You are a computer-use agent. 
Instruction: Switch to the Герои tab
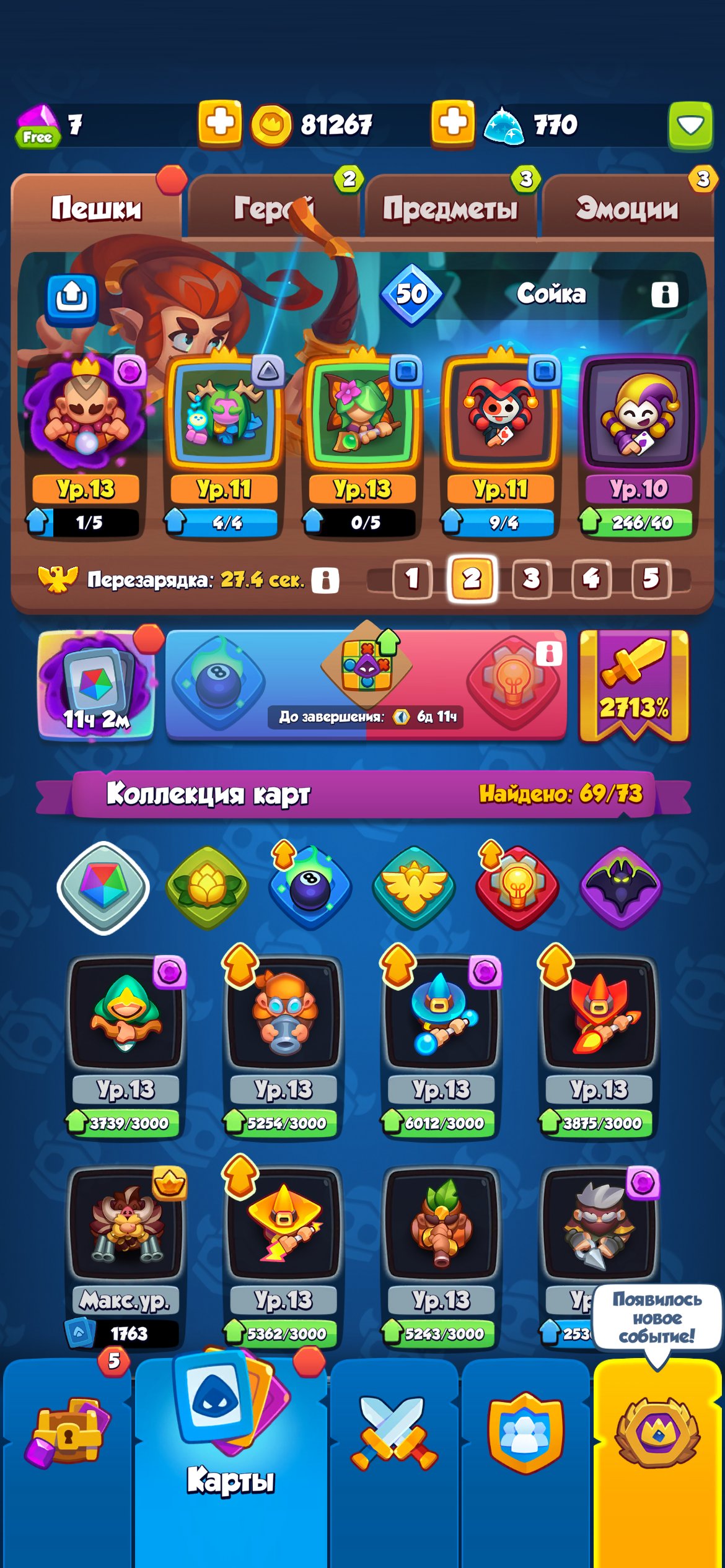[273, 208]
